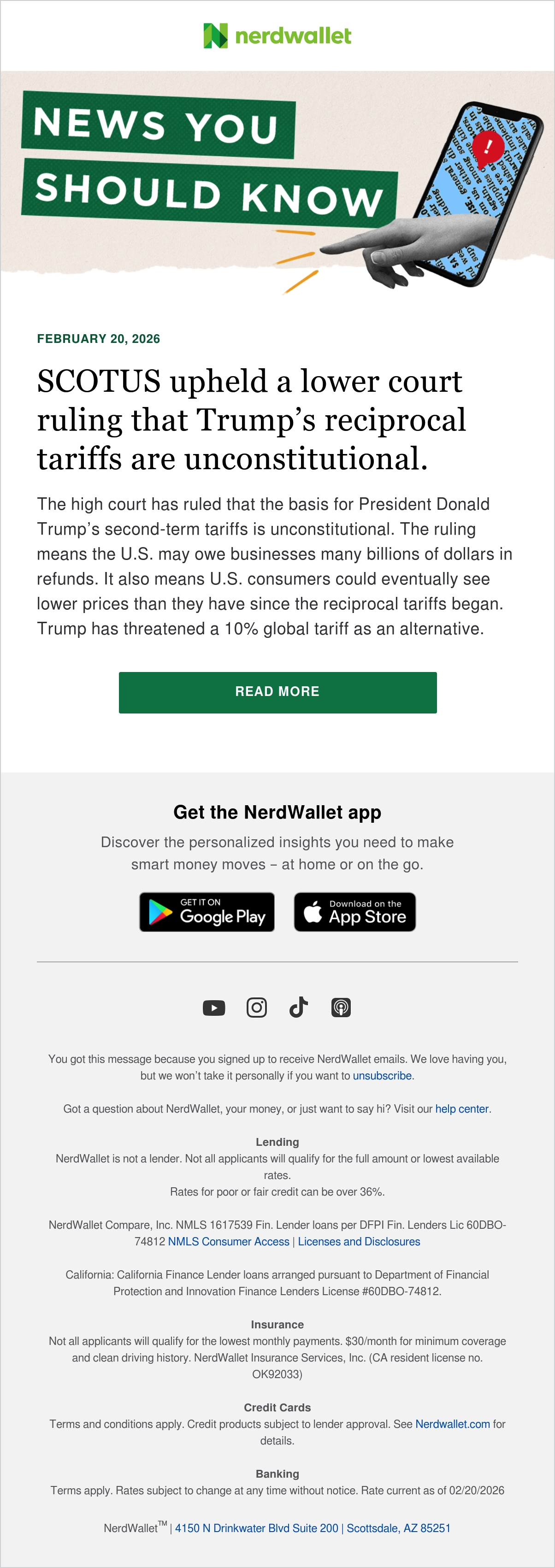This screenshot has height=1568, width=555.
Task: Follow the Nerdwallet.com link under Credit Cards
Action: point(453,1424)
